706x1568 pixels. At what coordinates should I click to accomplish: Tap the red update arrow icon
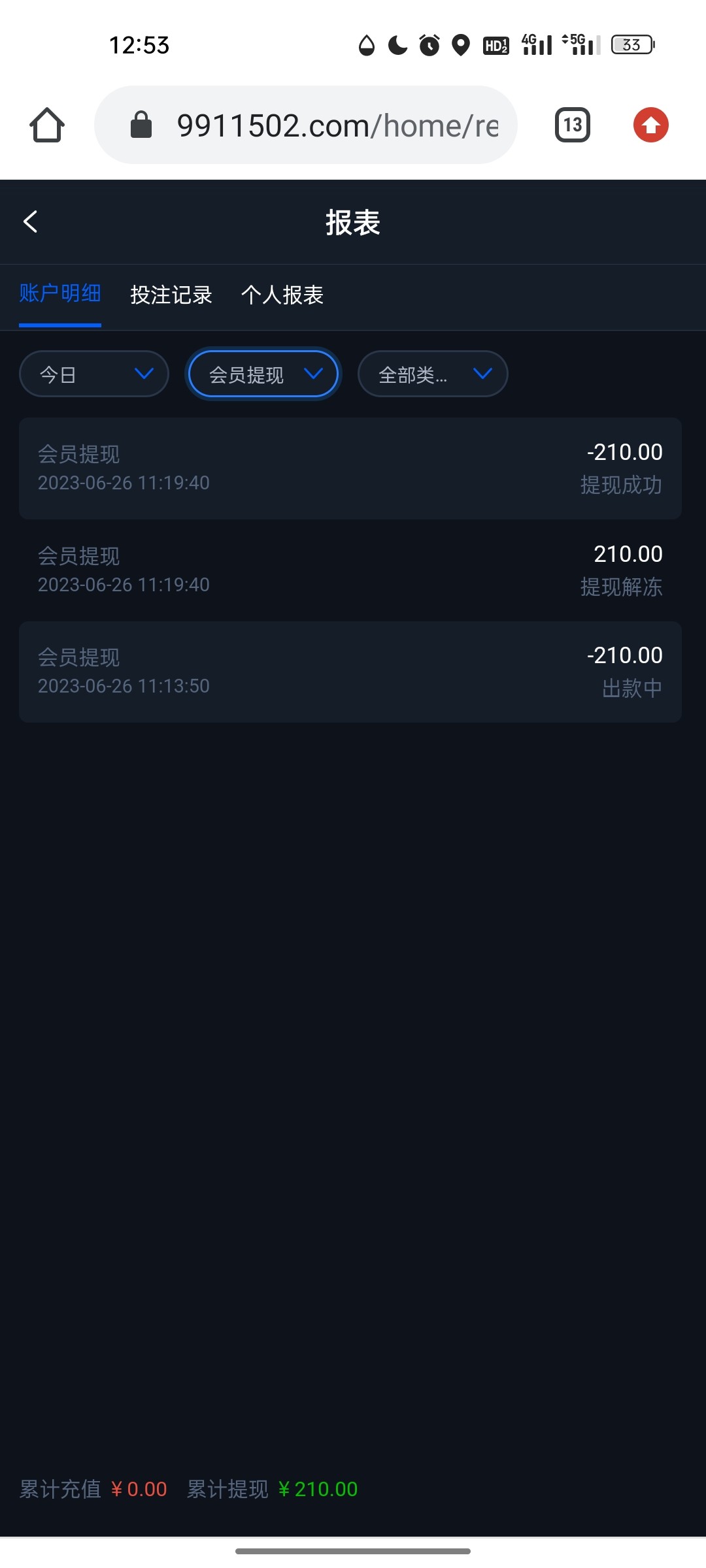click(x=650, y=125)
